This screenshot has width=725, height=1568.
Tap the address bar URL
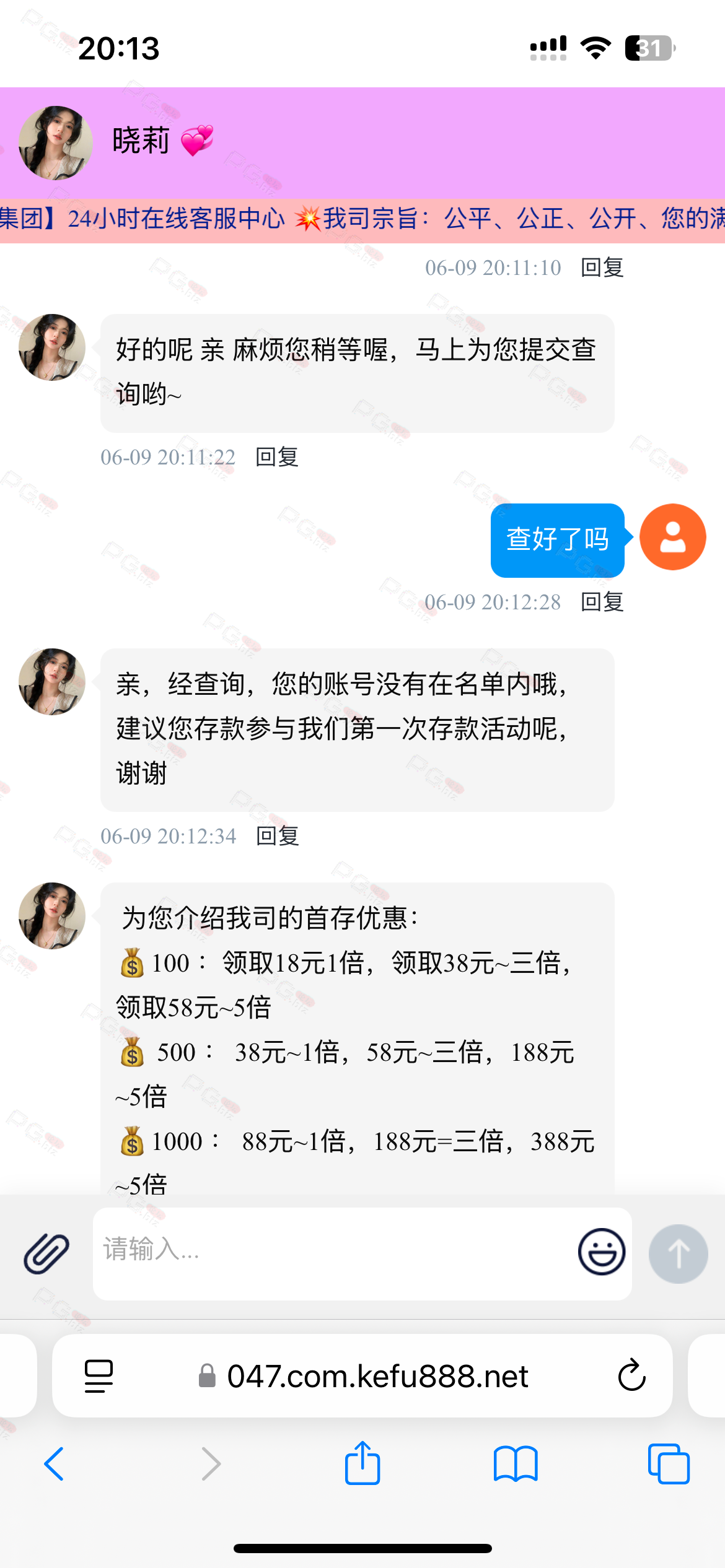pyautogui.click(x=377, y=1376)
